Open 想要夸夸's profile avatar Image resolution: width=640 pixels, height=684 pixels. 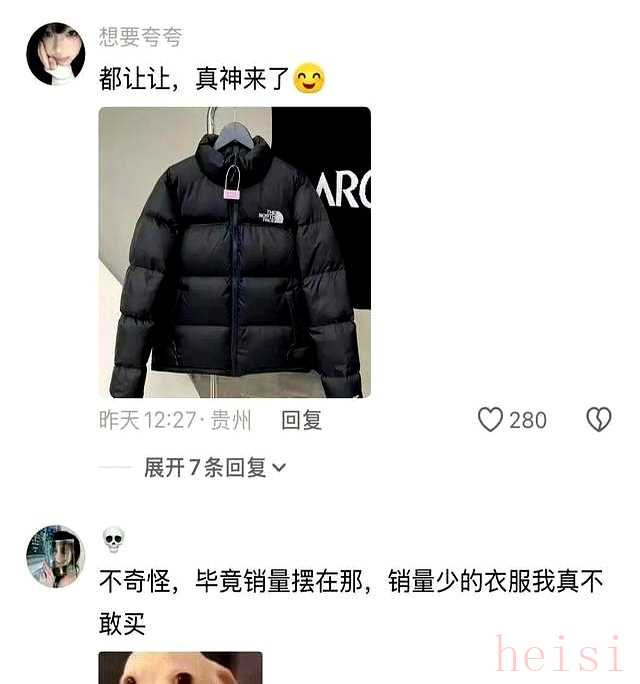[x=55, y=54]
